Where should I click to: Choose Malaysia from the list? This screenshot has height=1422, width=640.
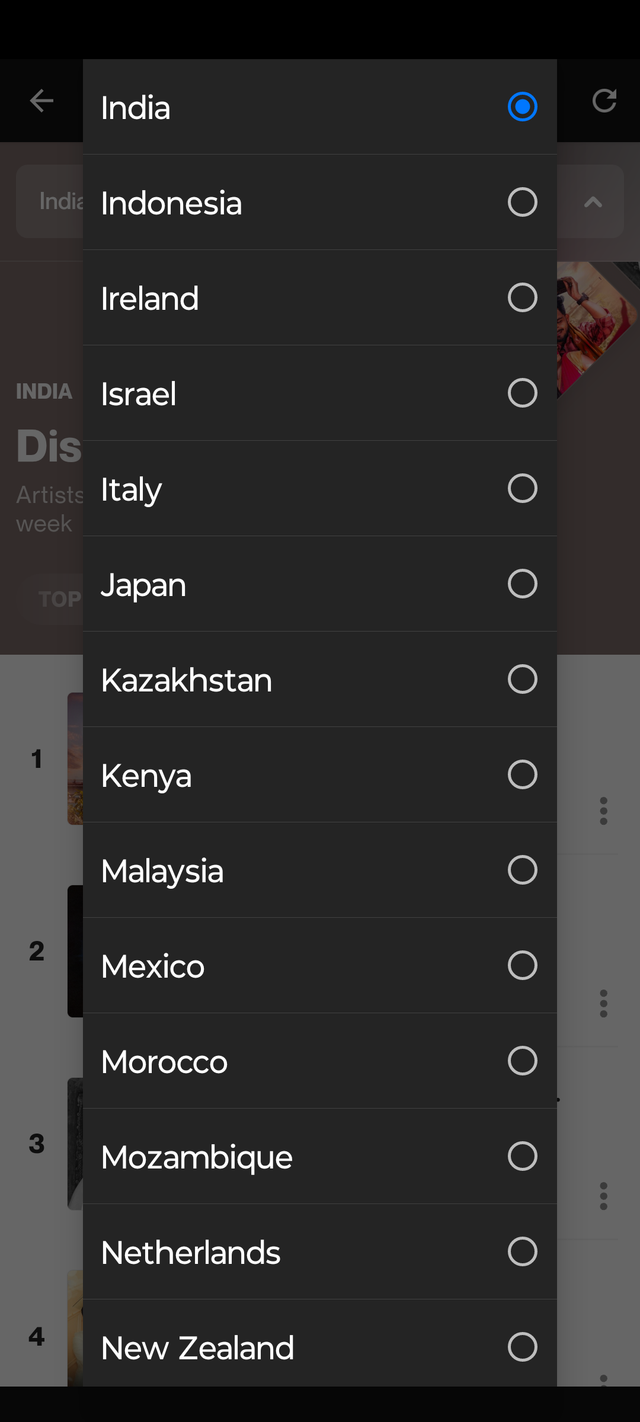click(320, 870)
